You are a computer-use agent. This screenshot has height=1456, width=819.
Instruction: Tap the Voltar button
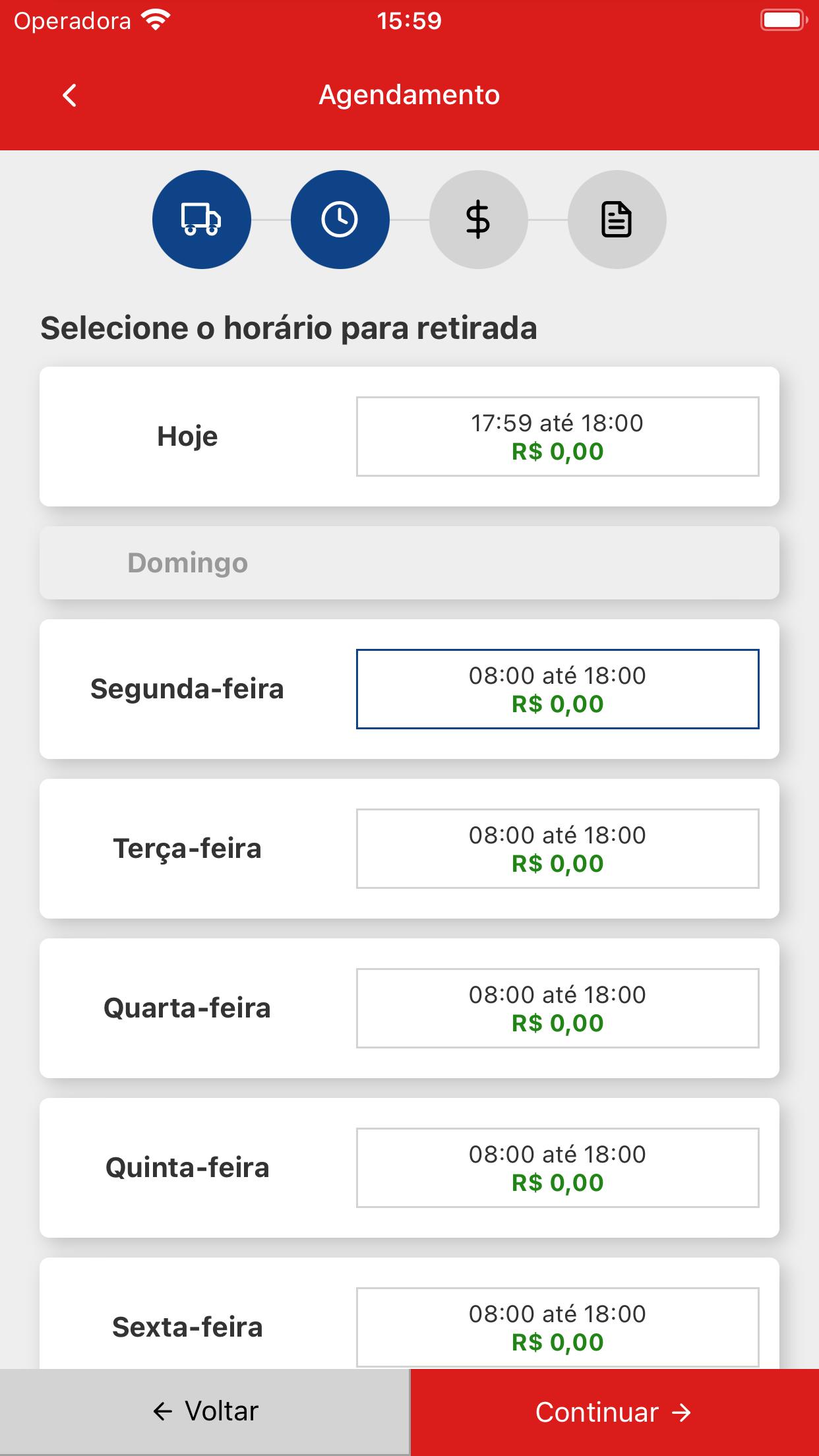click(204, 1412)
